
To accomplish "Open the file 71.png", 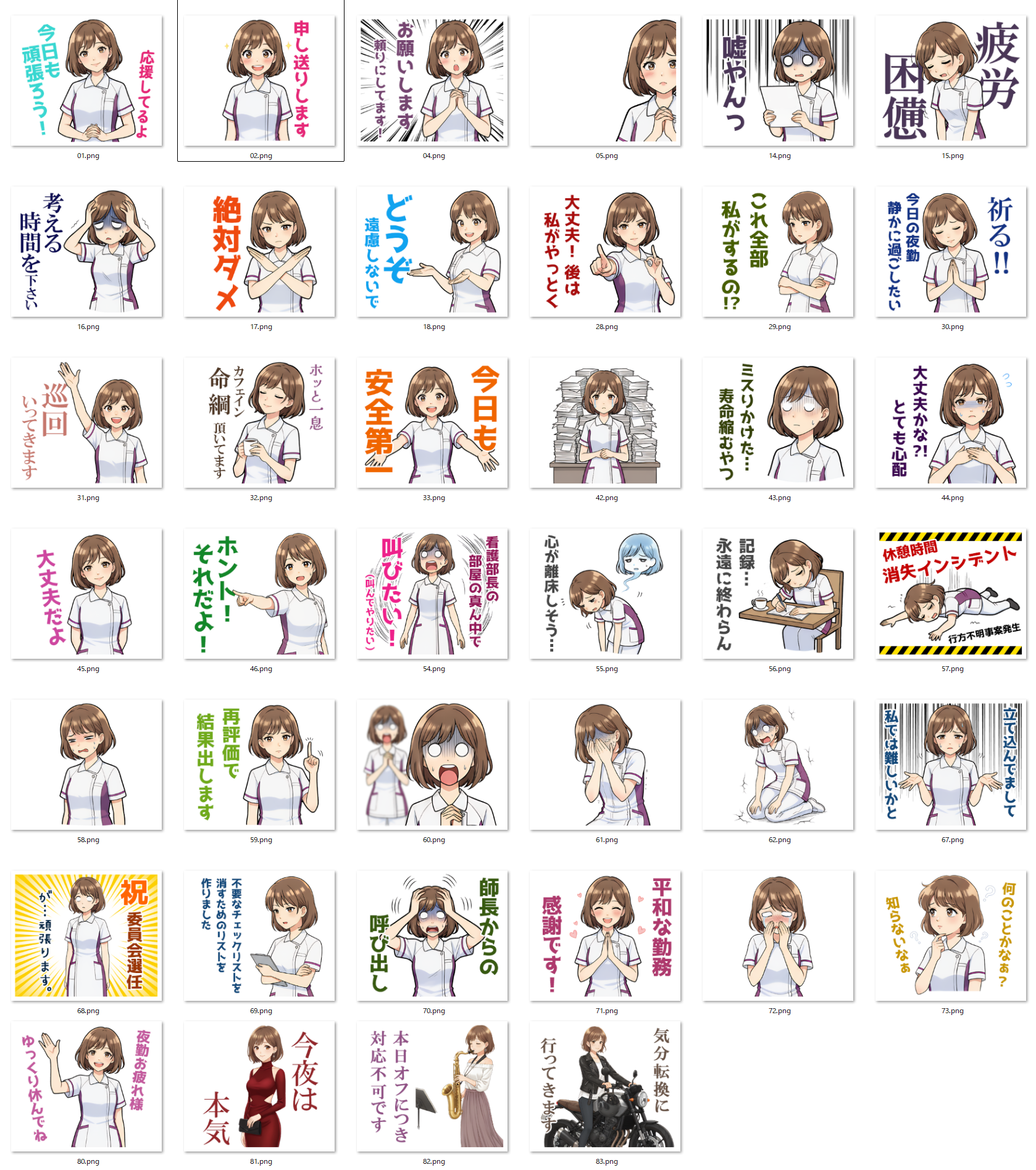I will (606, 936).
